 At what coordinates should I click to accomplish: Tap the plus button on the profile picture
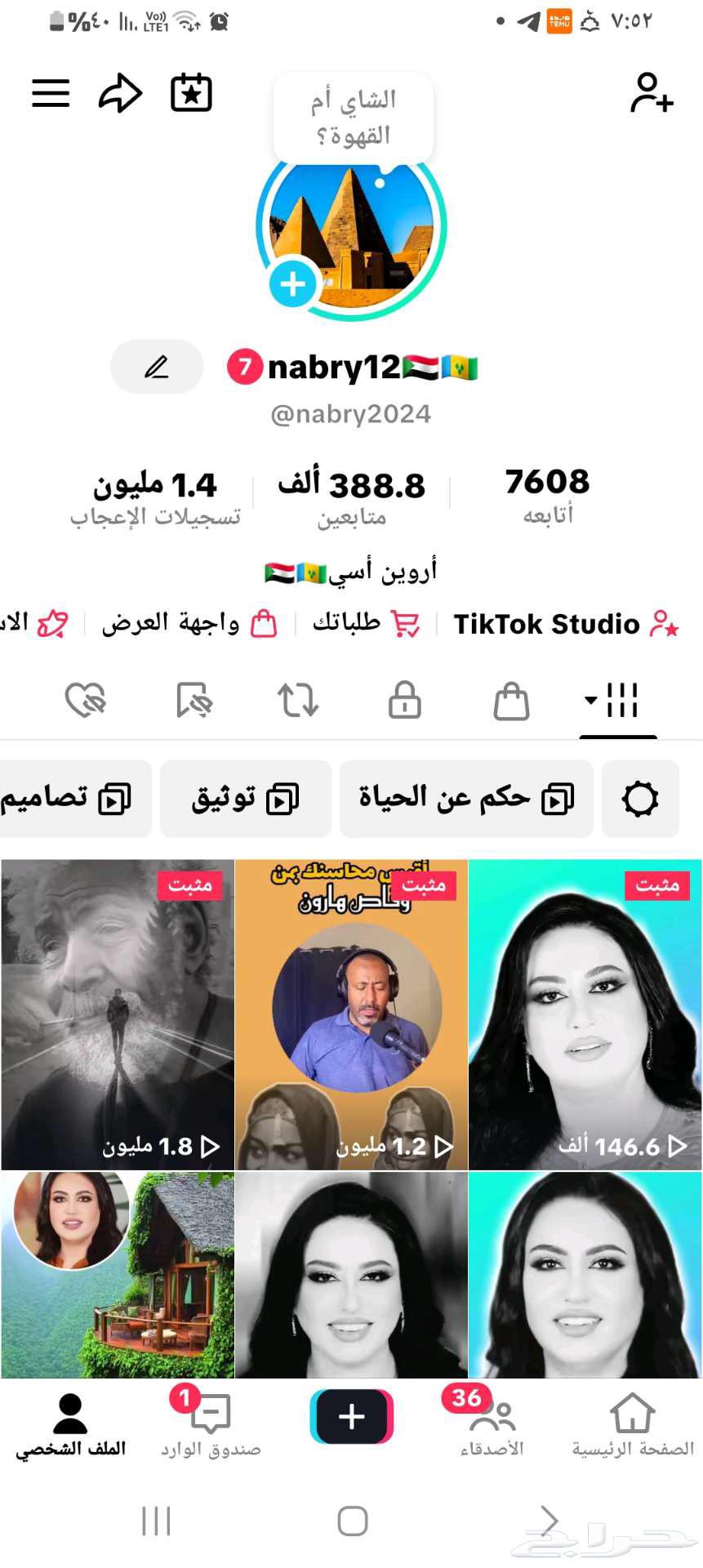291,283
